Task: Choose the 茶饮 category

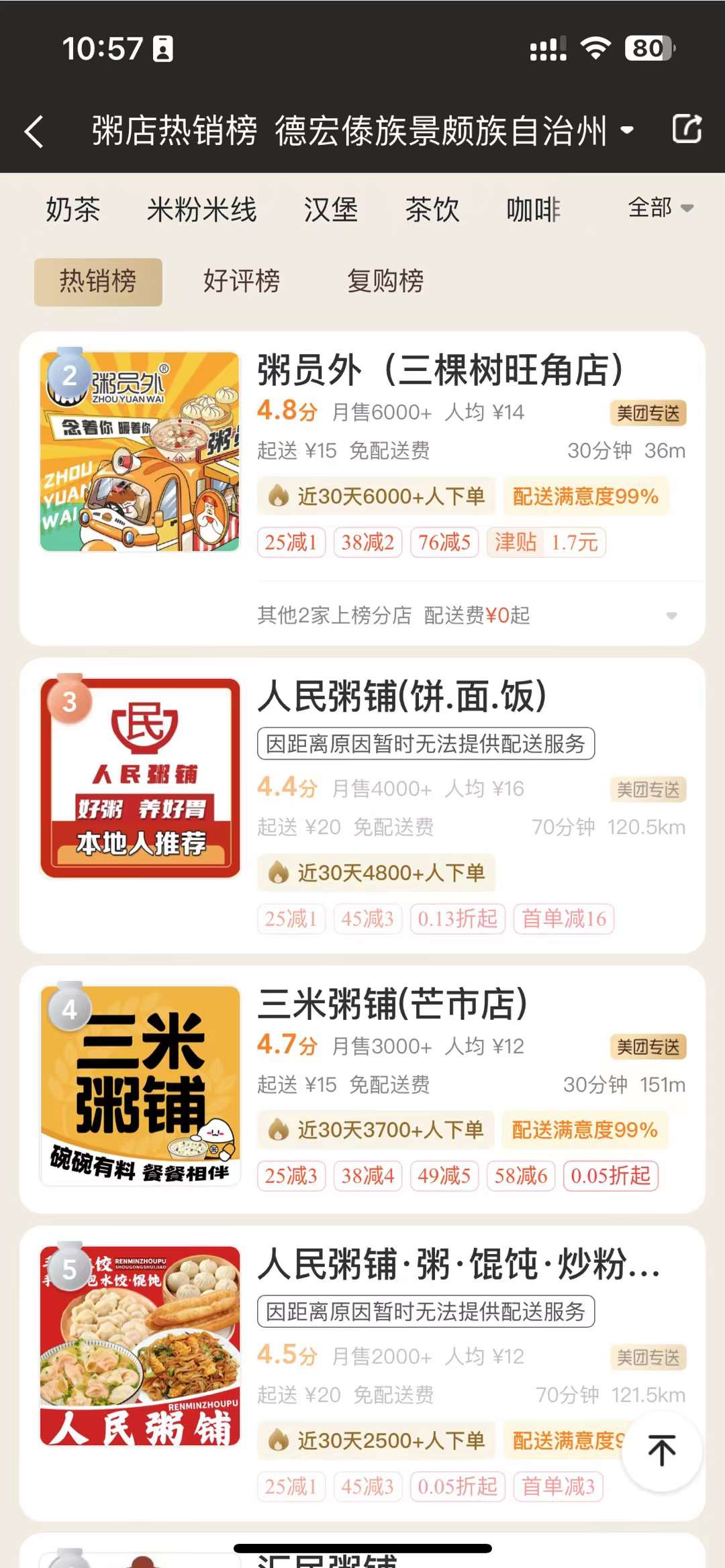Action: pos(432,209)
